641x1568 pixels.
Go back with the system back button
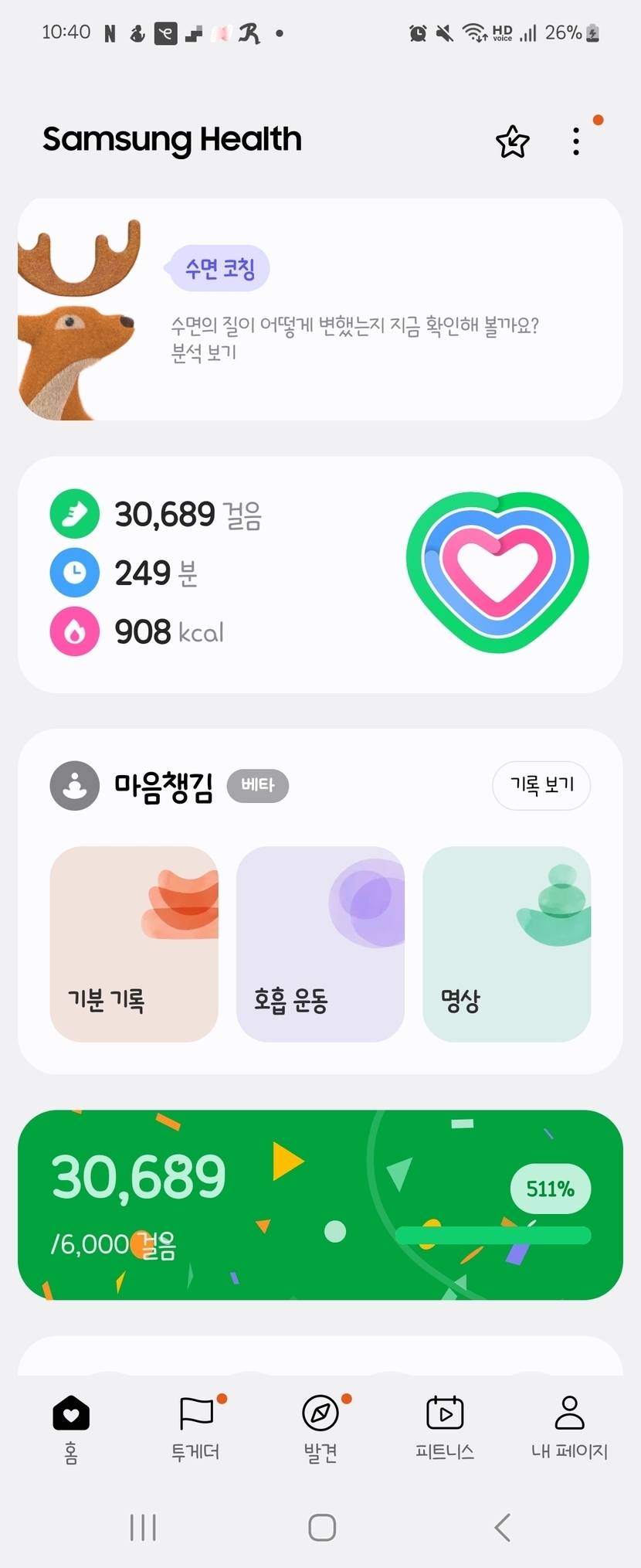click(x=503, y=1527)
